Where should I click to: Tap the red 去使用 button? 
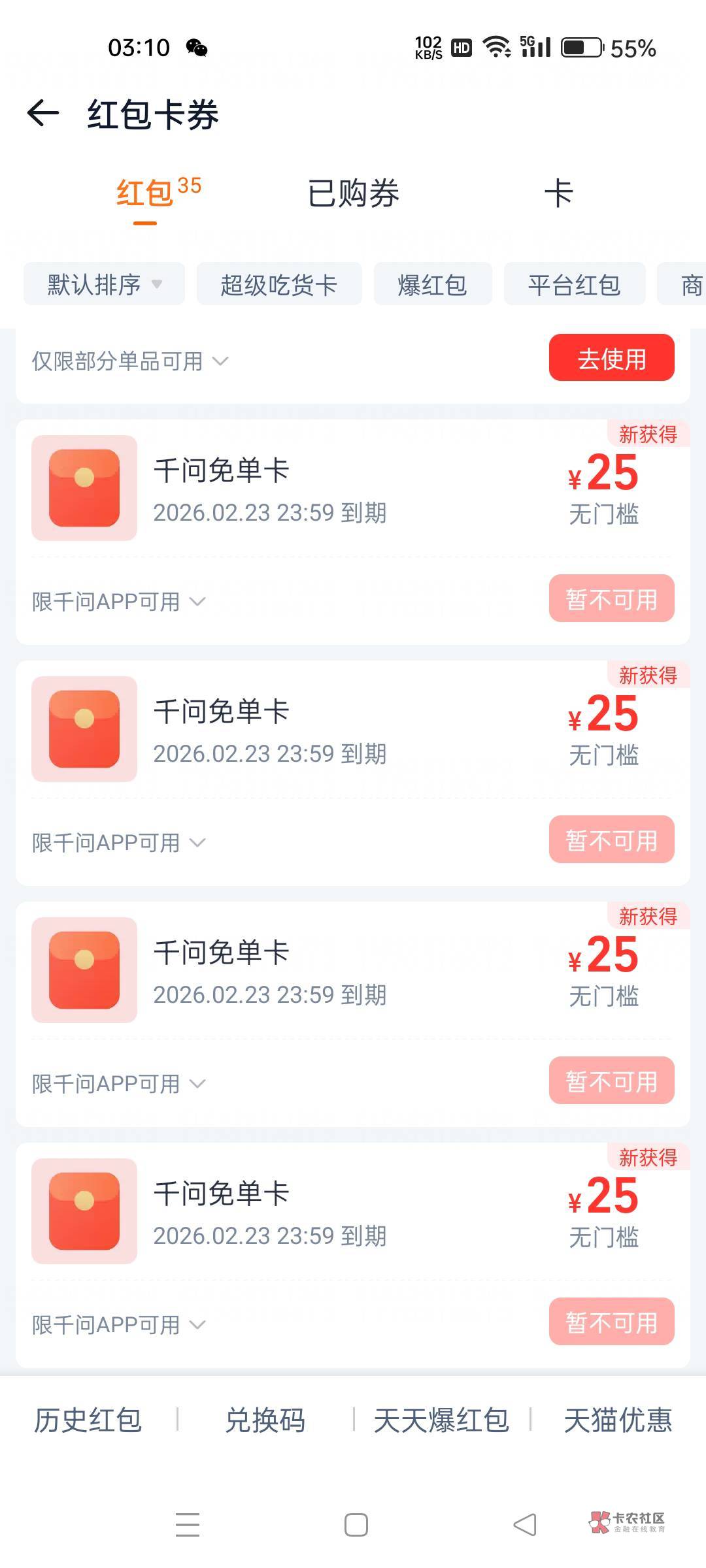(x=612, y=357)
